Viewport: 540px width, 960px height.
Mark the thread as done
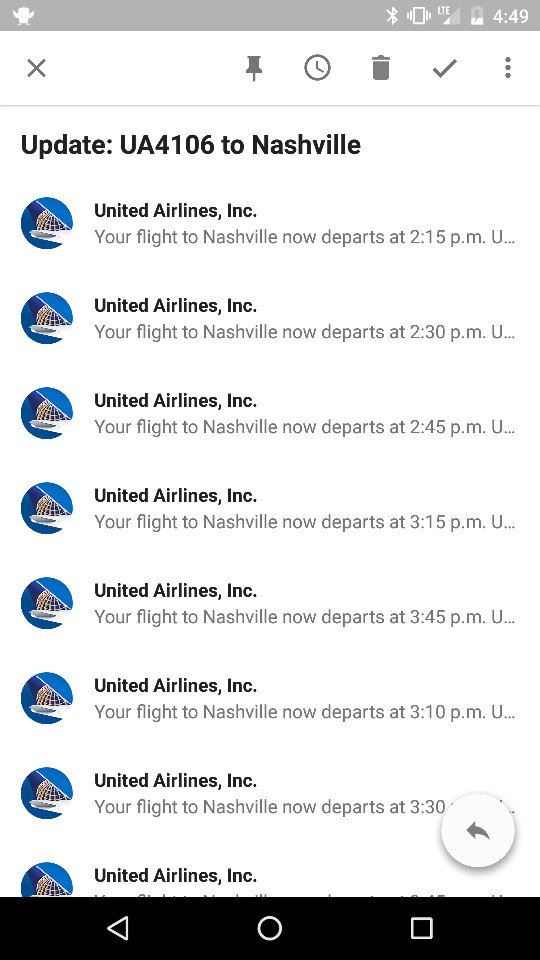pyautogui.click(x=444, y=68)
